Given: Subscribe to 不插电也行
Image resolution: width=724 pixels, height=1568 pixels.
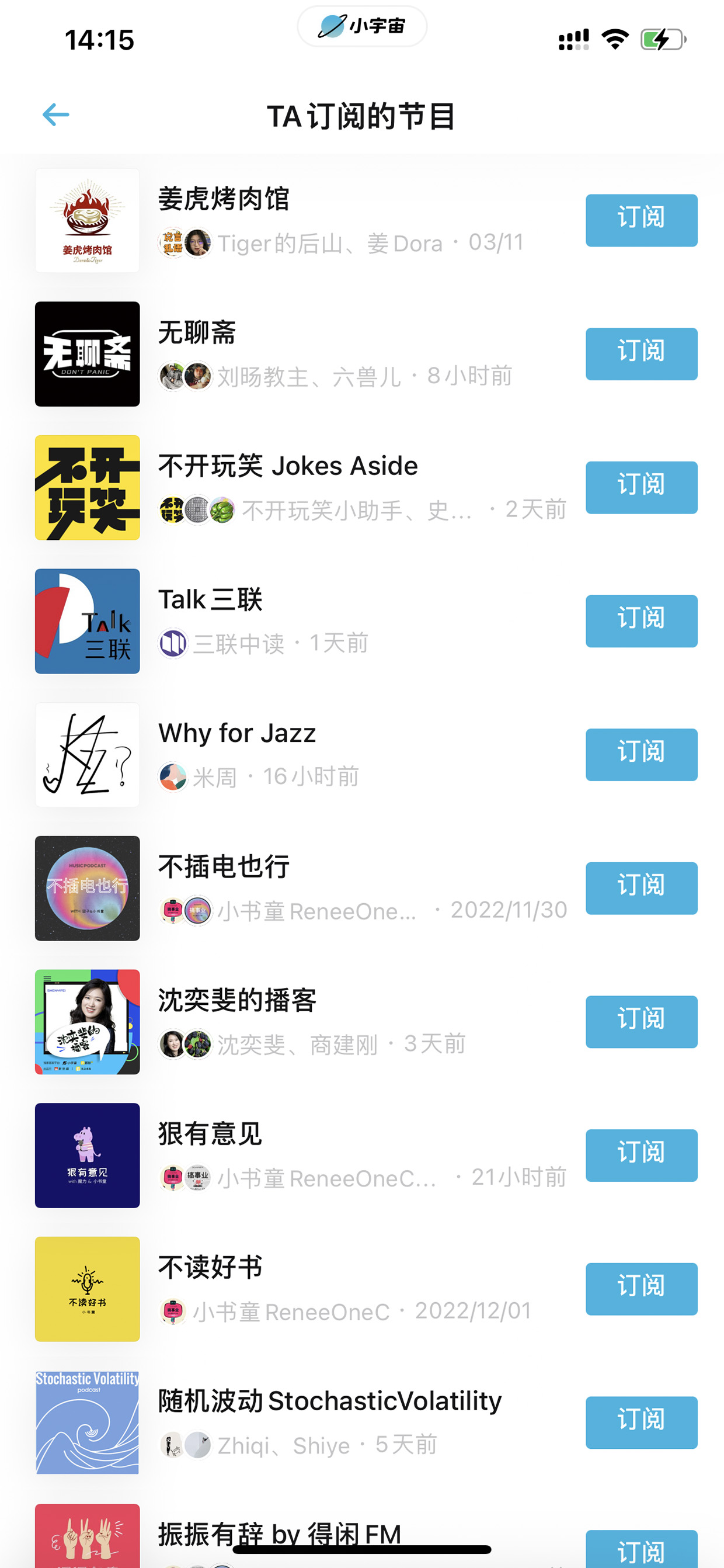Looking at the screenshot, I should [641, 888].
